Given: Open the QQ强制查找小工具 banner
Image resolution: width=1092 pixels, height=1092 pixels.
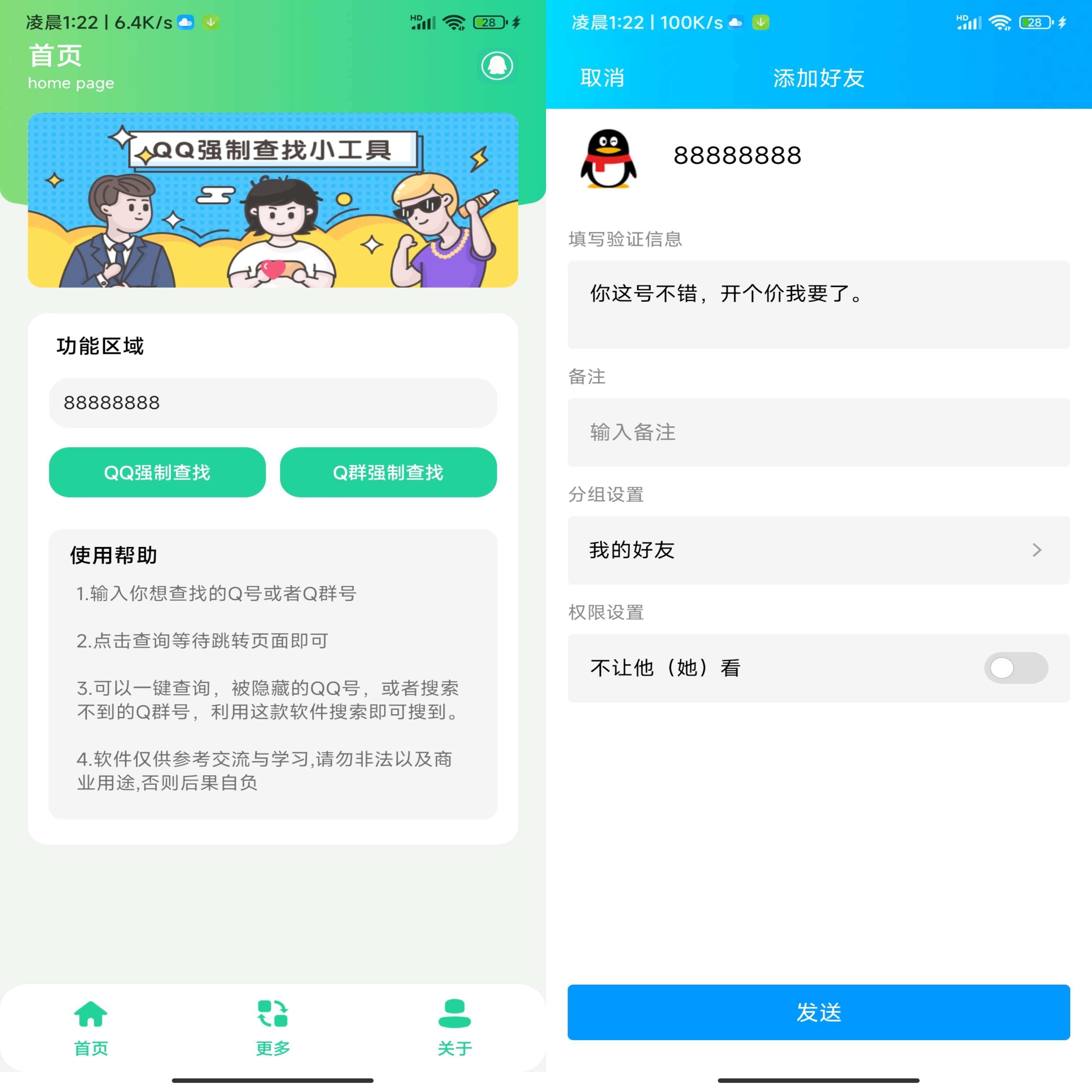Looking at the screenshot, I should point(272,200).
